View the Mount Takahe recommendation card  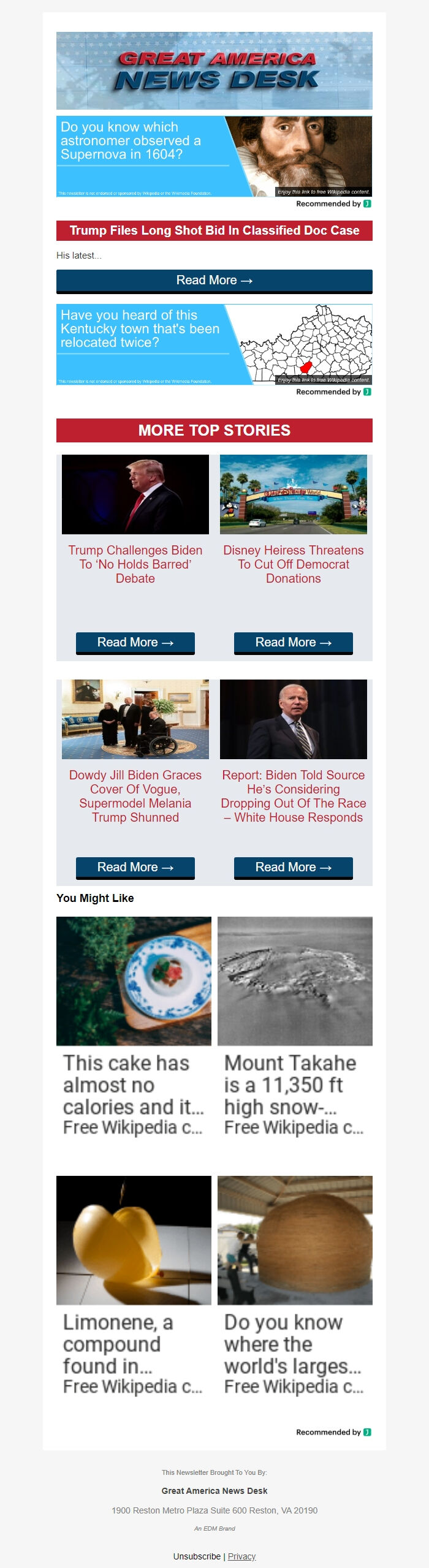(x=295, y=1026)
